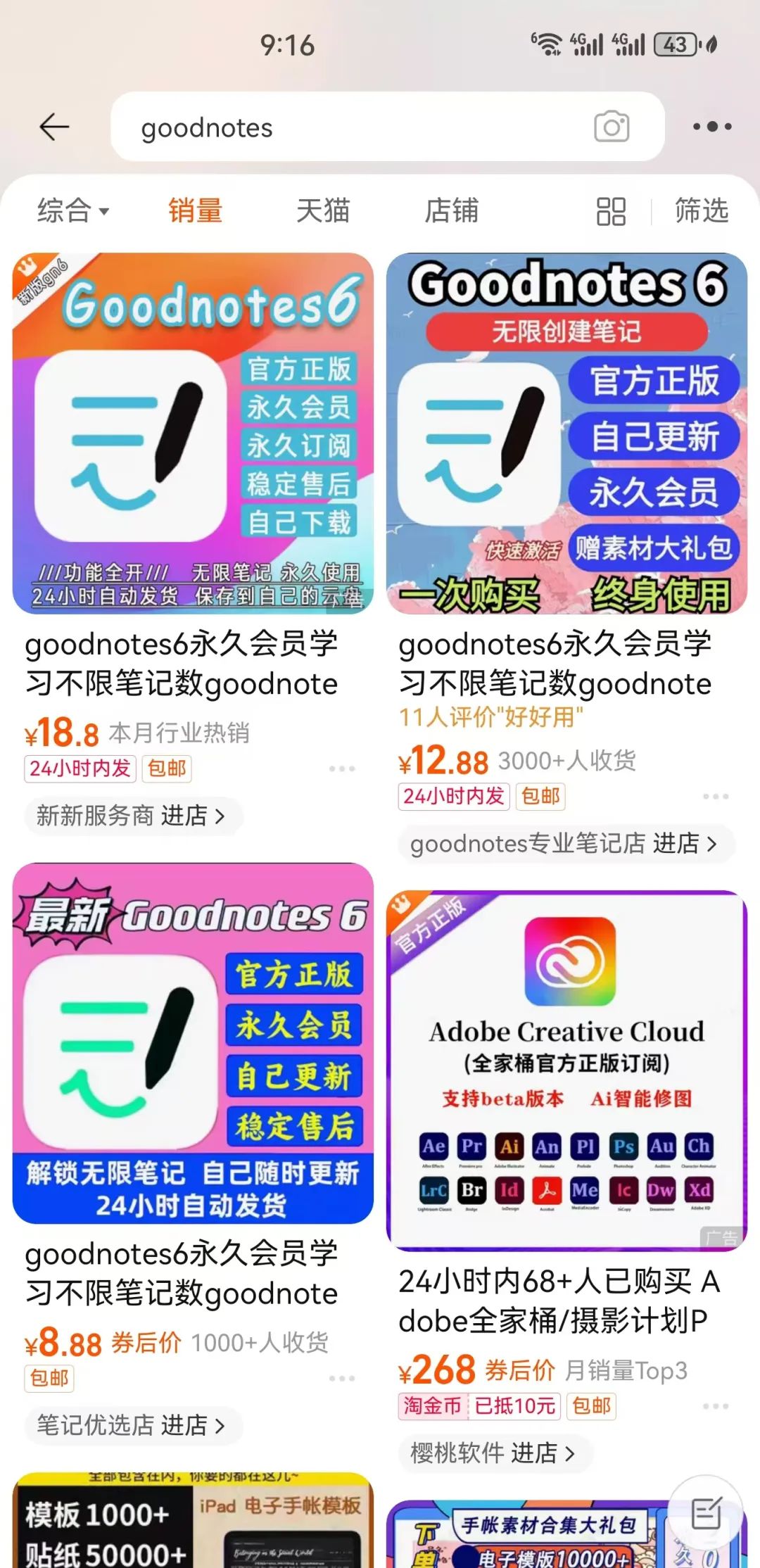Open the Adobe Creative Cloud product

566,1070
